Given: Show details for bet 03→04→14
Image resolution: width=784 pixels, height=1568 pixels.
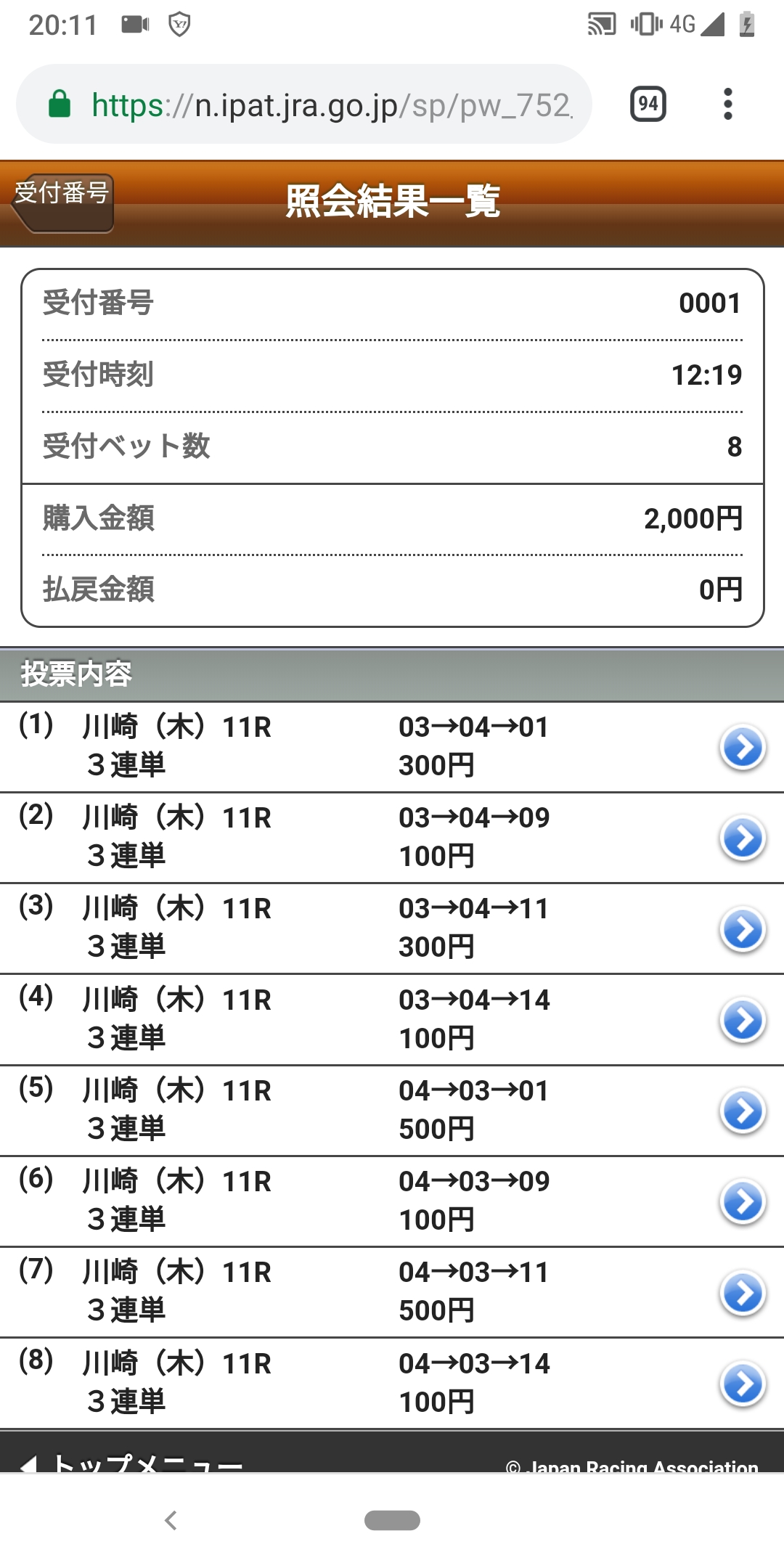Looking at the screenshot, I should tap(743, 1020).
